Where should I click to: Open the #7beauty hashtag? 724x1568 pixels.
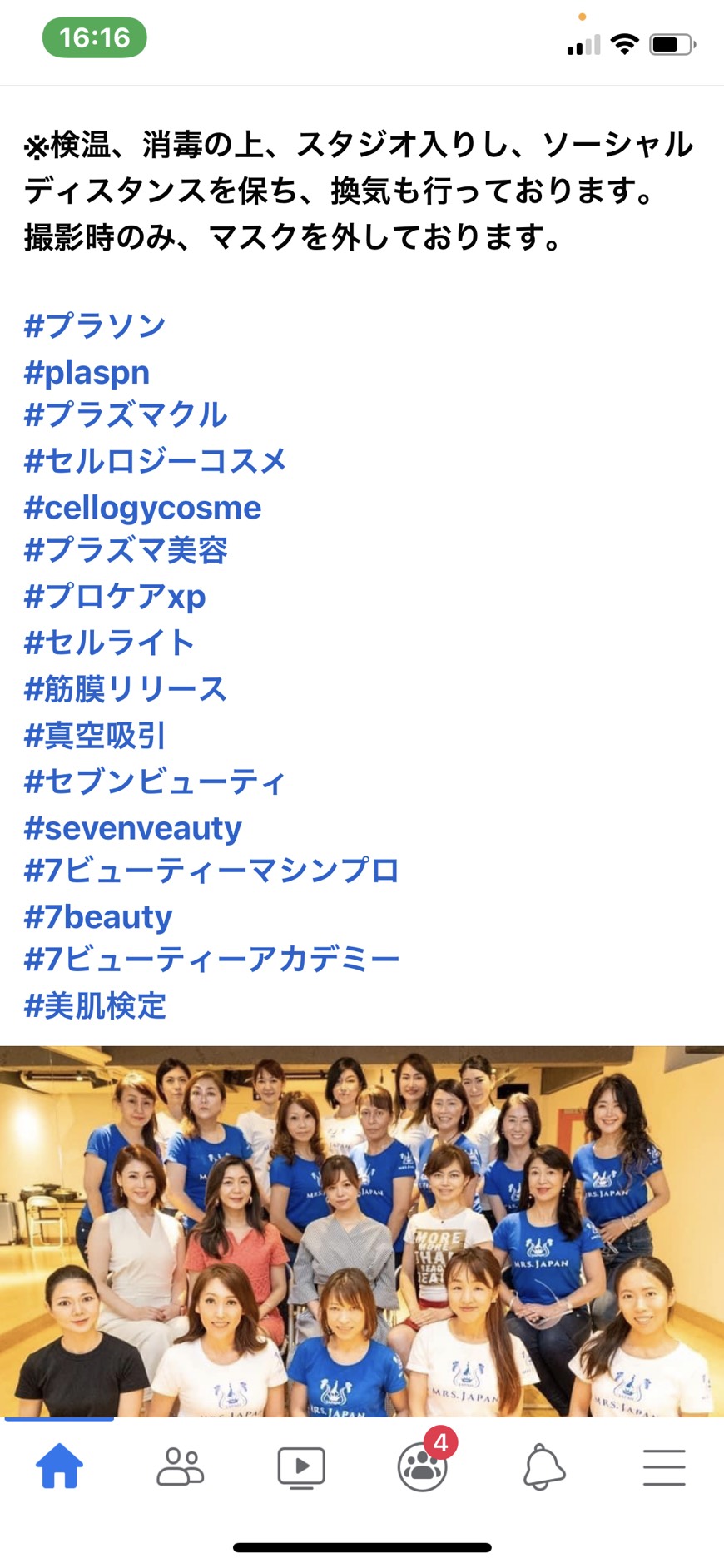(x=97, y=917)
